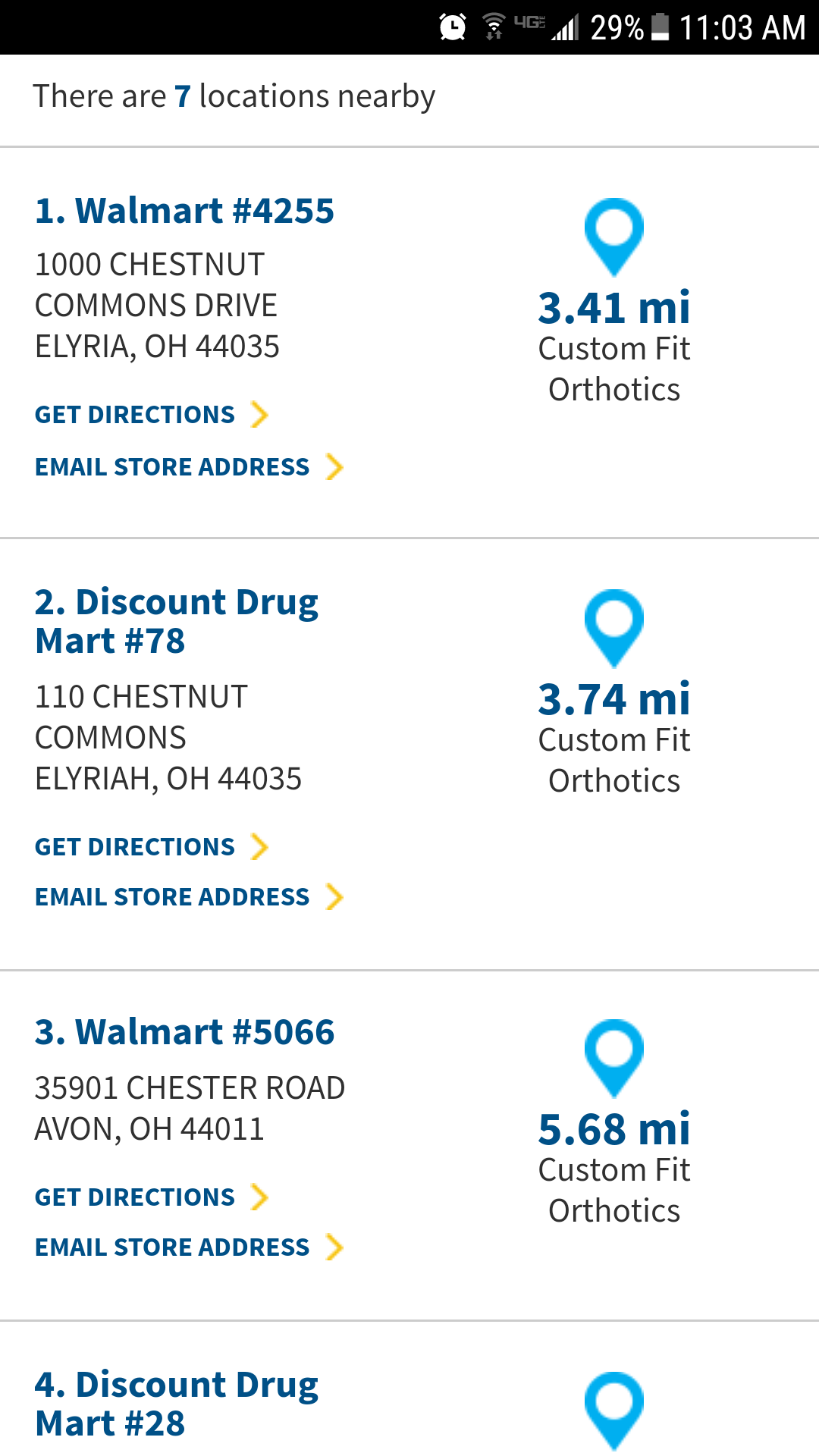Viewport: 819px width, 1456px height.
Task: Get directions to Walmart #4255
Action: point(152,415)
